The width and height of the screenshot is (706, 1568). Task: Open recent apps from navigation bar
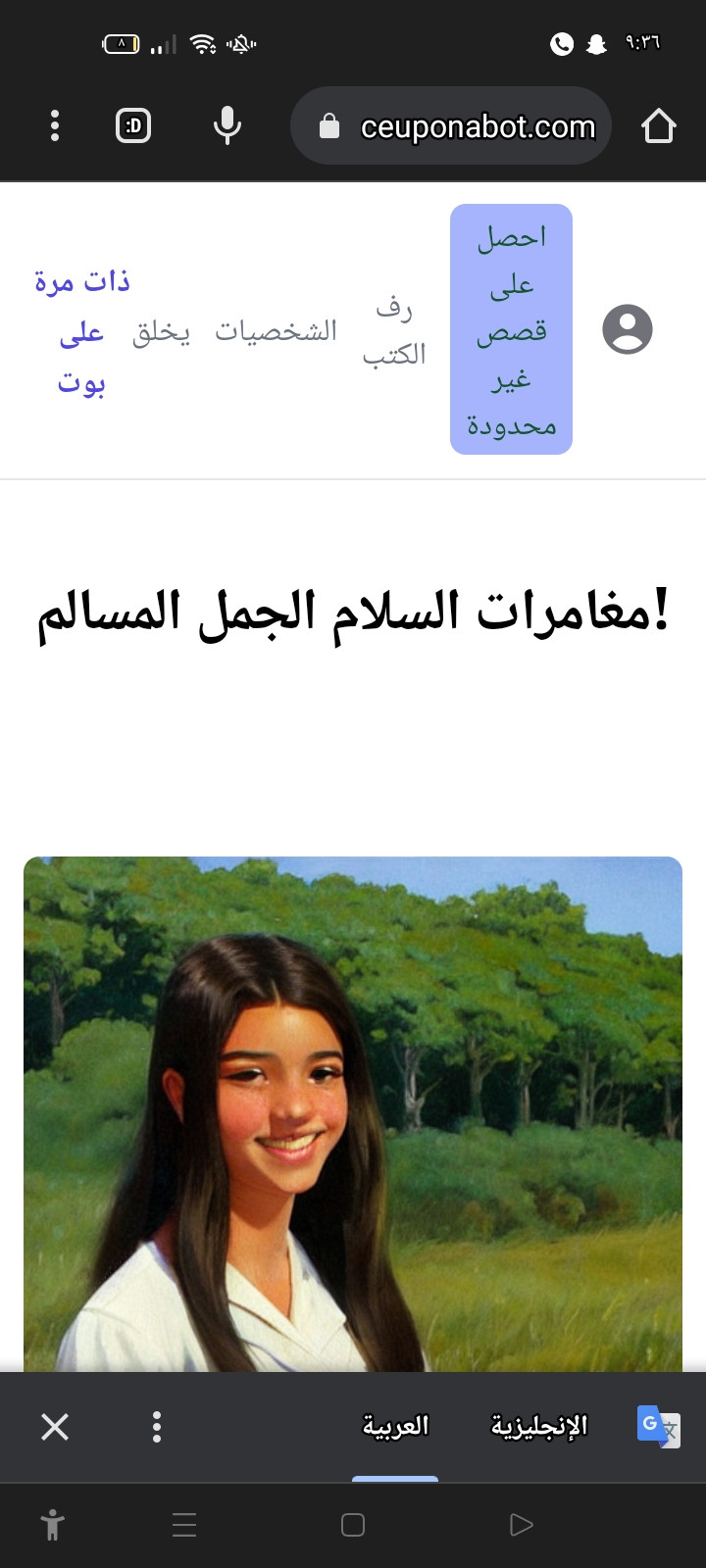184,1525
